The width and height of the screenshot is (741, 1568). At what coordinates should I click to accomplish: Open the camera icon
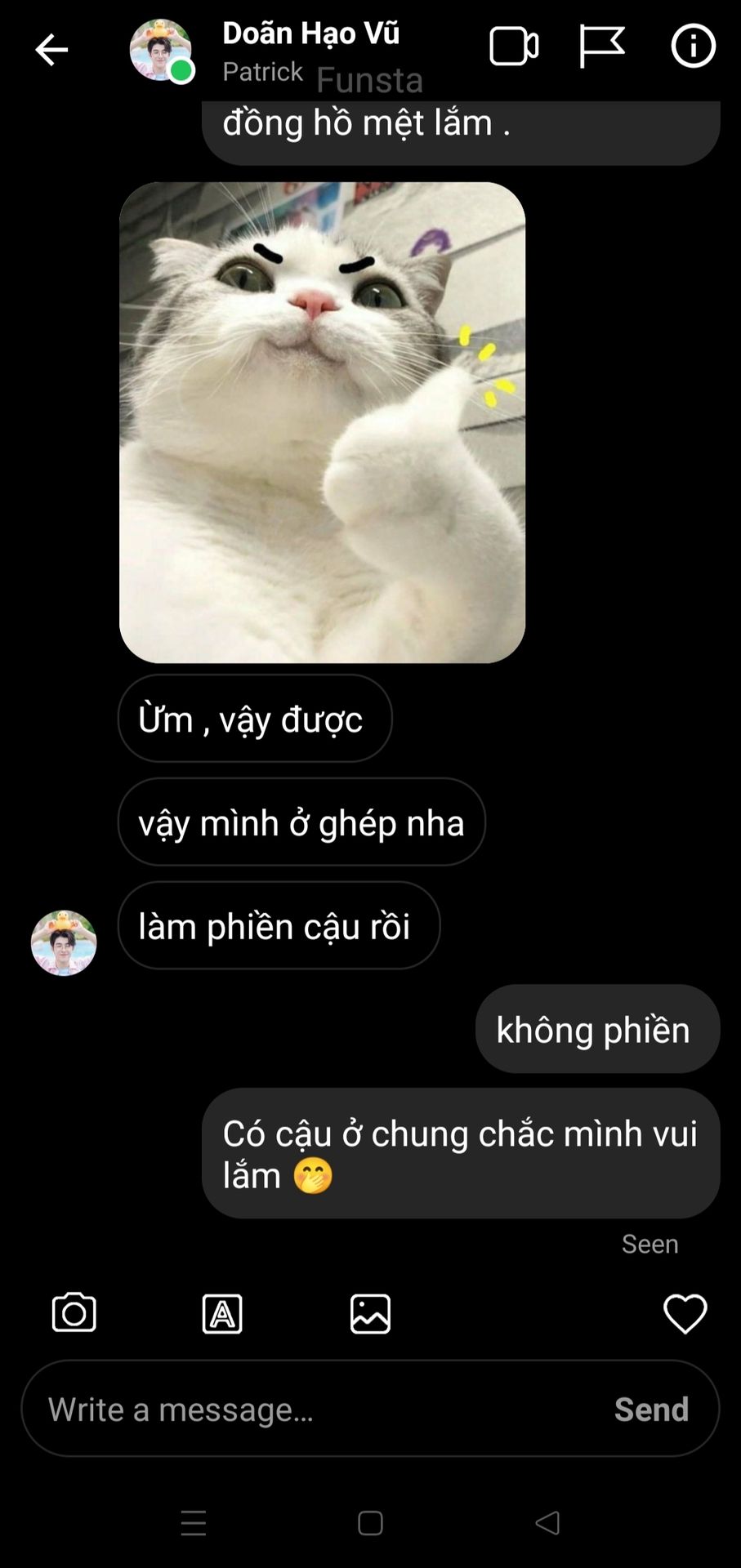click(74, 1313)
